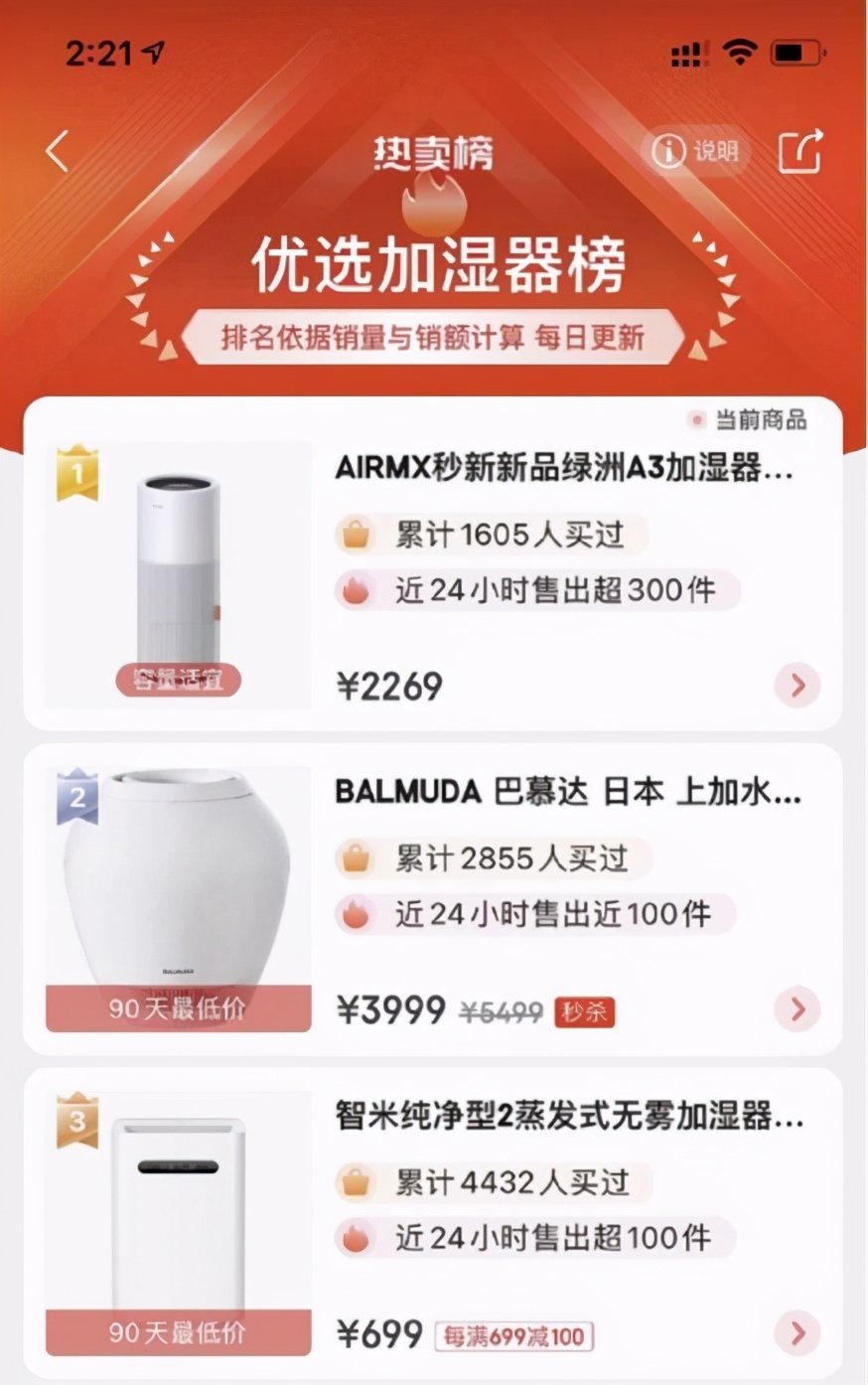Open BALMUDA product details with right chevron
Image resolution: width=868 pixels, height=1385 pixels.
(x=796, y=1009)
